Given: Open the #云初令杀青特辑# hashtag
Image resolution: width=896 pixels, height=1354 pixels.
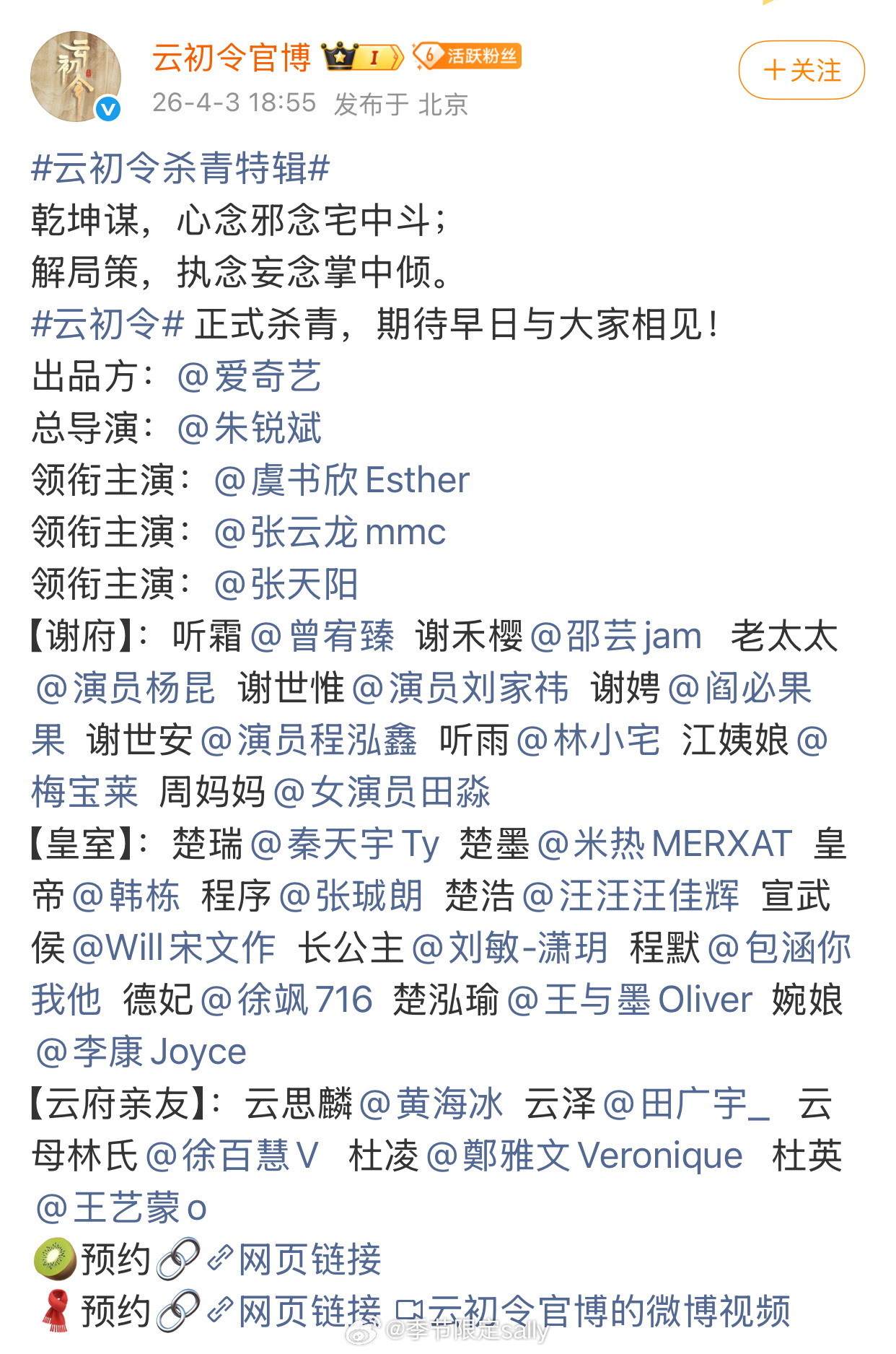Looking at the screenshot, I should pyautogui.click(x=181, y=166).
